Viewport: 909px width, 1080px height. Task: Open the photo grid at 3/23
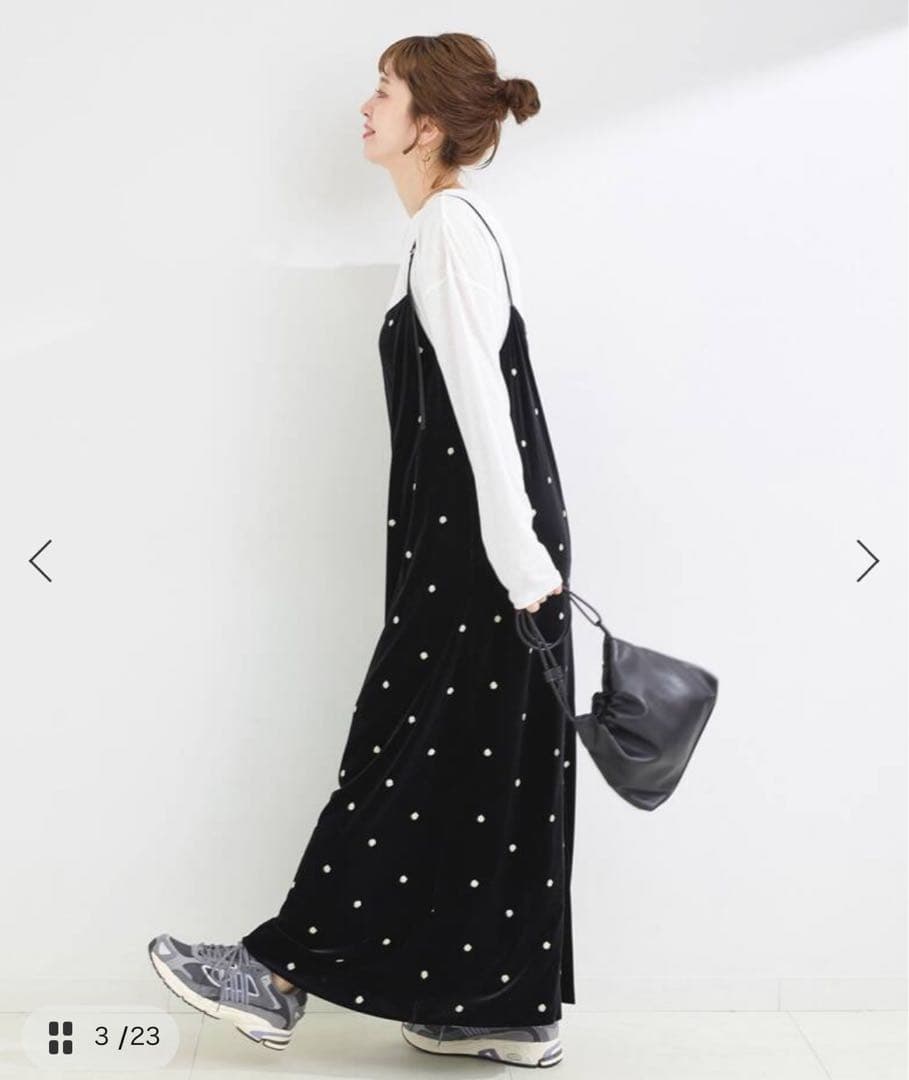[x=62, y=1037]
